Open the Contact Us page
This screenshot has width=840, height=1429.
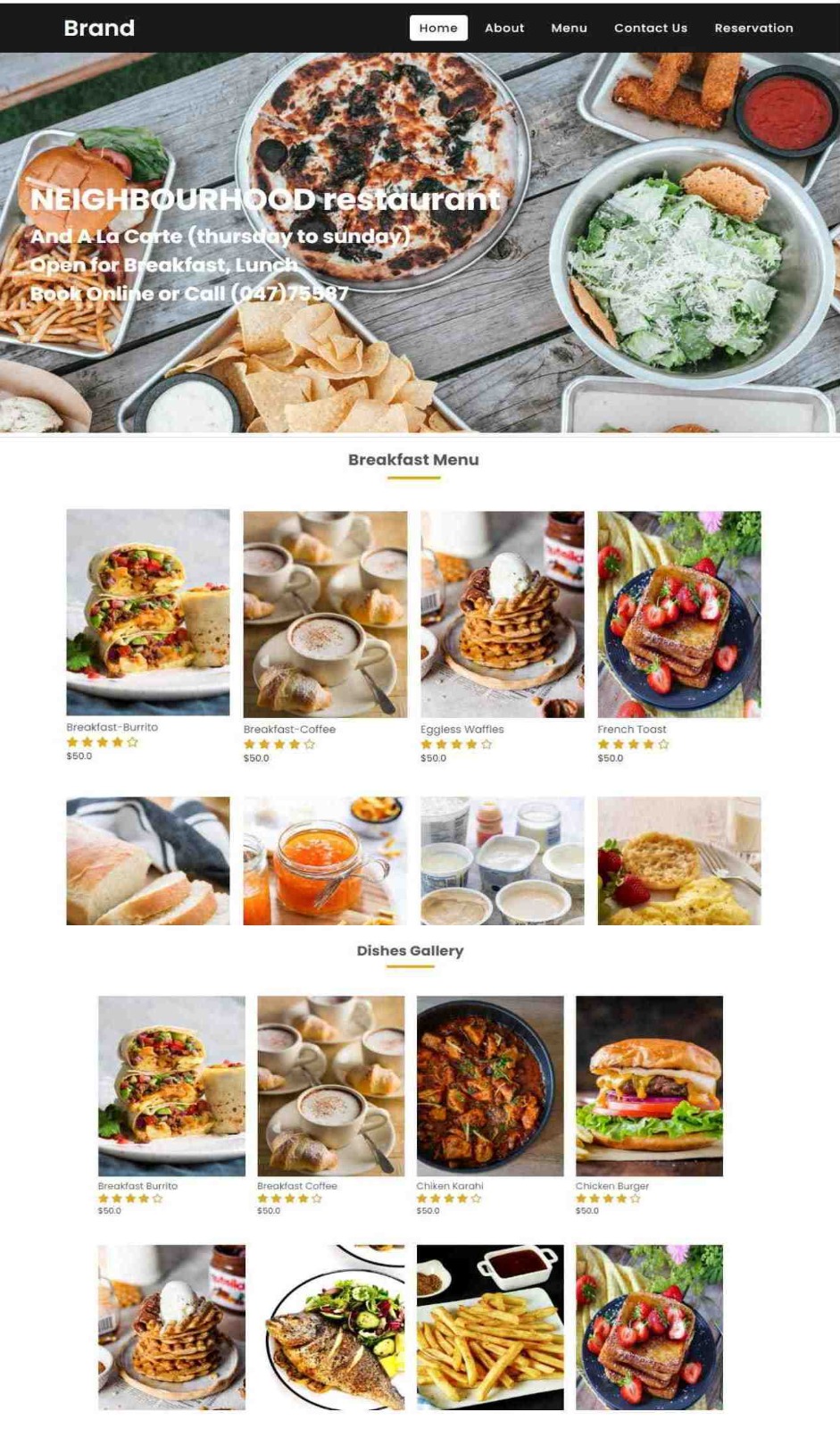coord(650,28)
